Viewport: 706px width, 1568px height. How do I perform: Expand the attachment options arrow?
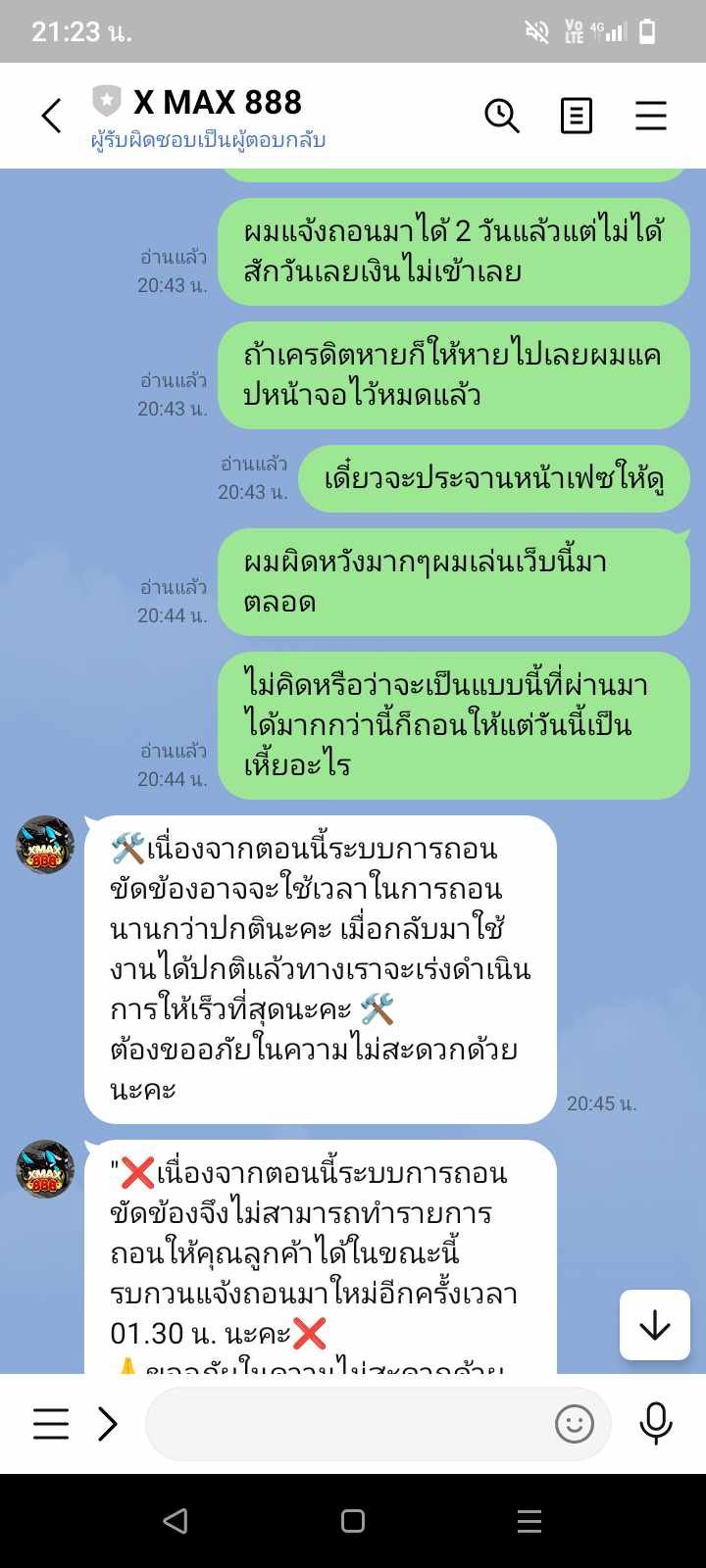tap(108, 1423)
